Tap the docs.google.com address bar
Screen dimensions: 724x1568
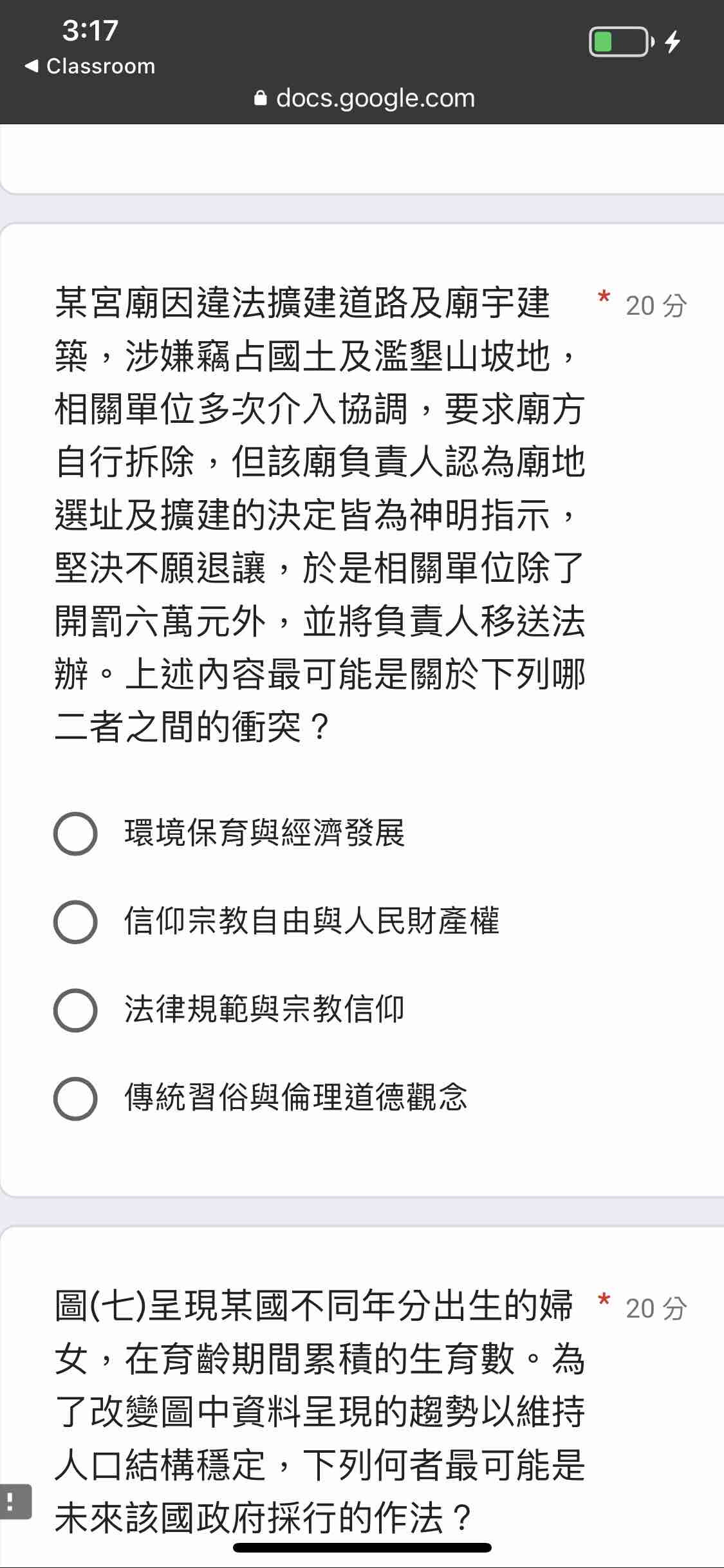click(x=364, y=98)
